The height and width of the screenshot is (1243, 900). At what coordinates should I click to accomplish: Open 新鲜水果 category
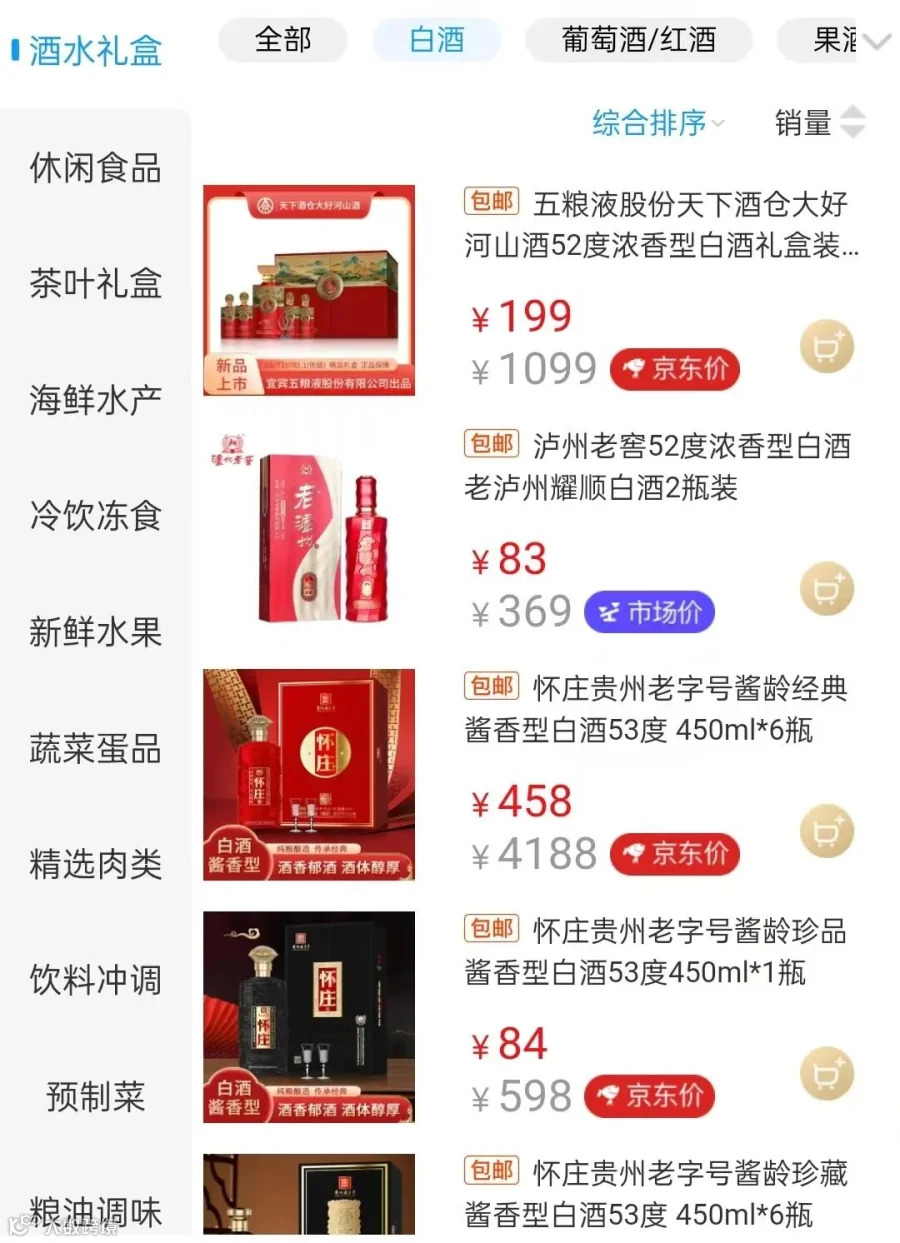point(95,632)
